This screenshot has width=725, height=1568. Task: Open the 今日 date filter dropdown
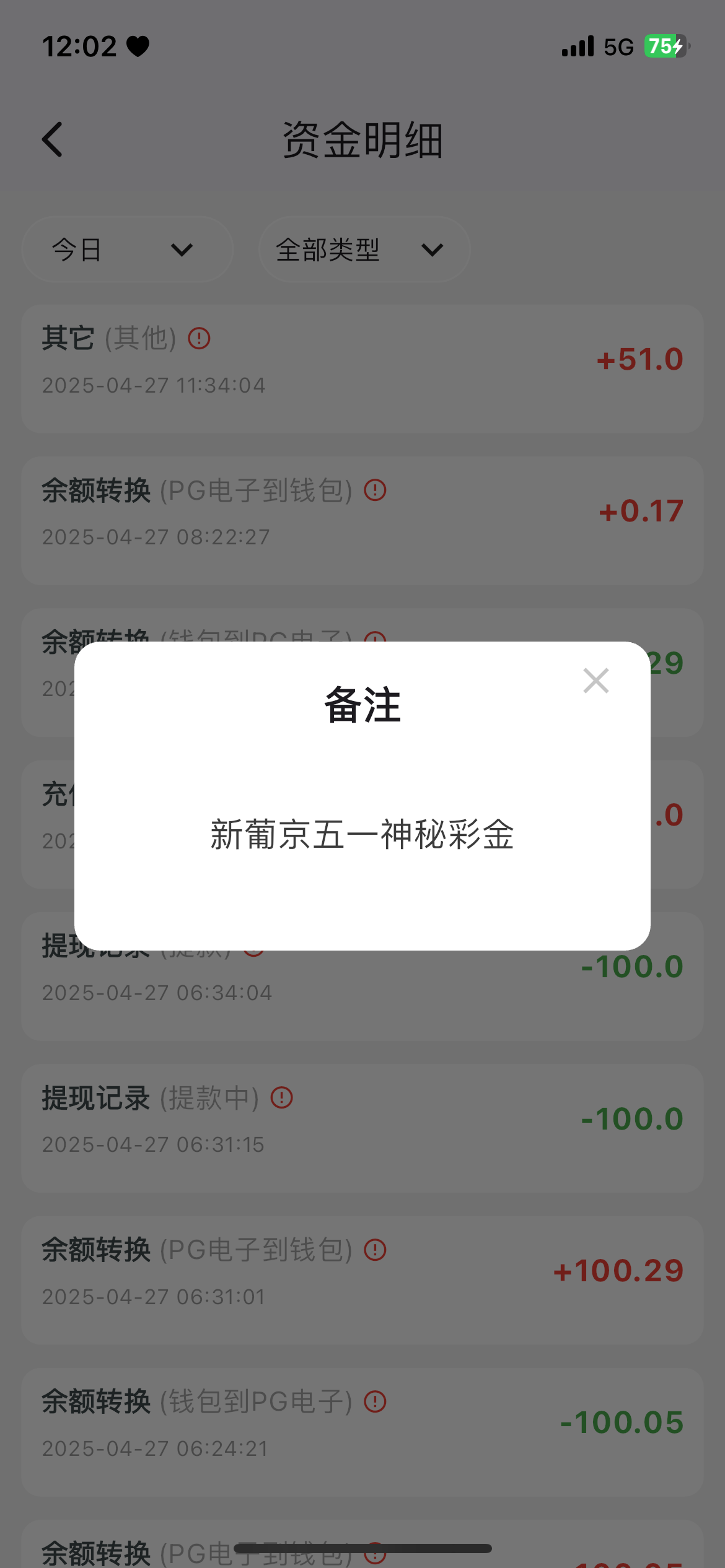point(127,249)
